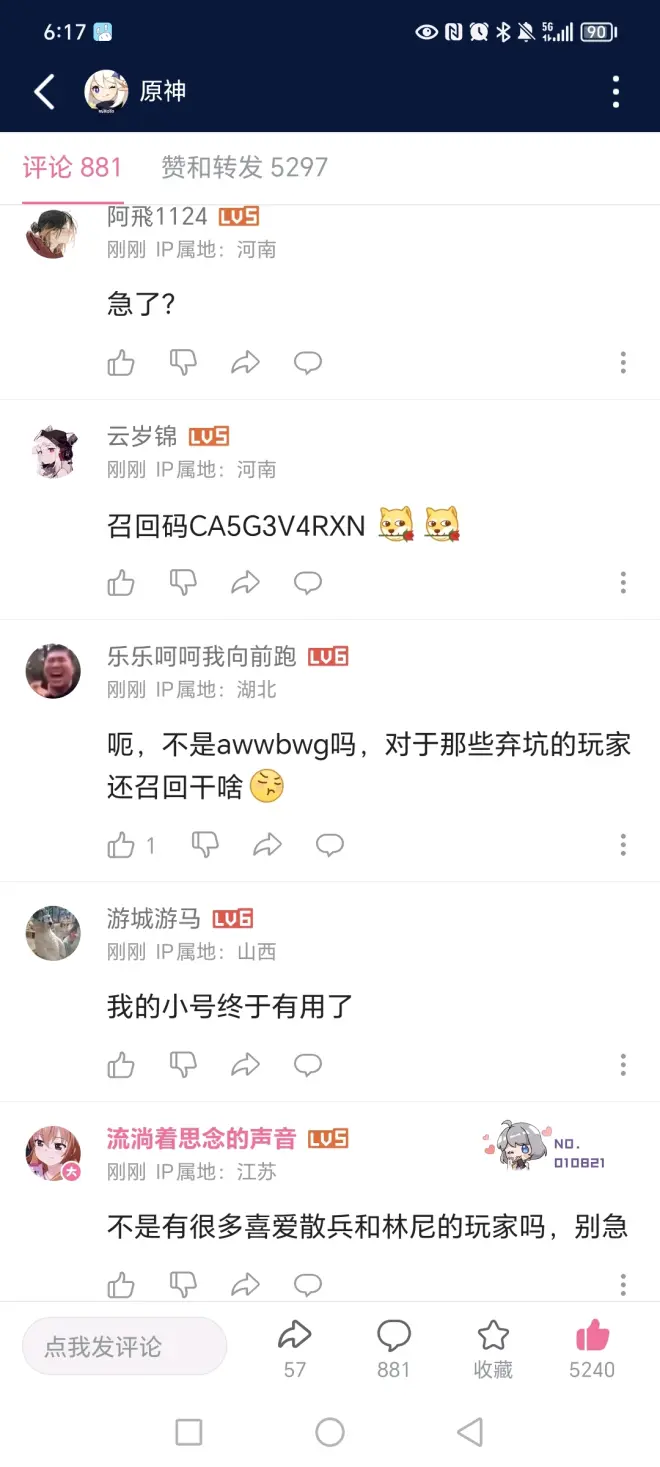Viewport: 660px width, 1467px height.
Task: Tap 点我发评论 comment input box
Action: click(124, 1346)
